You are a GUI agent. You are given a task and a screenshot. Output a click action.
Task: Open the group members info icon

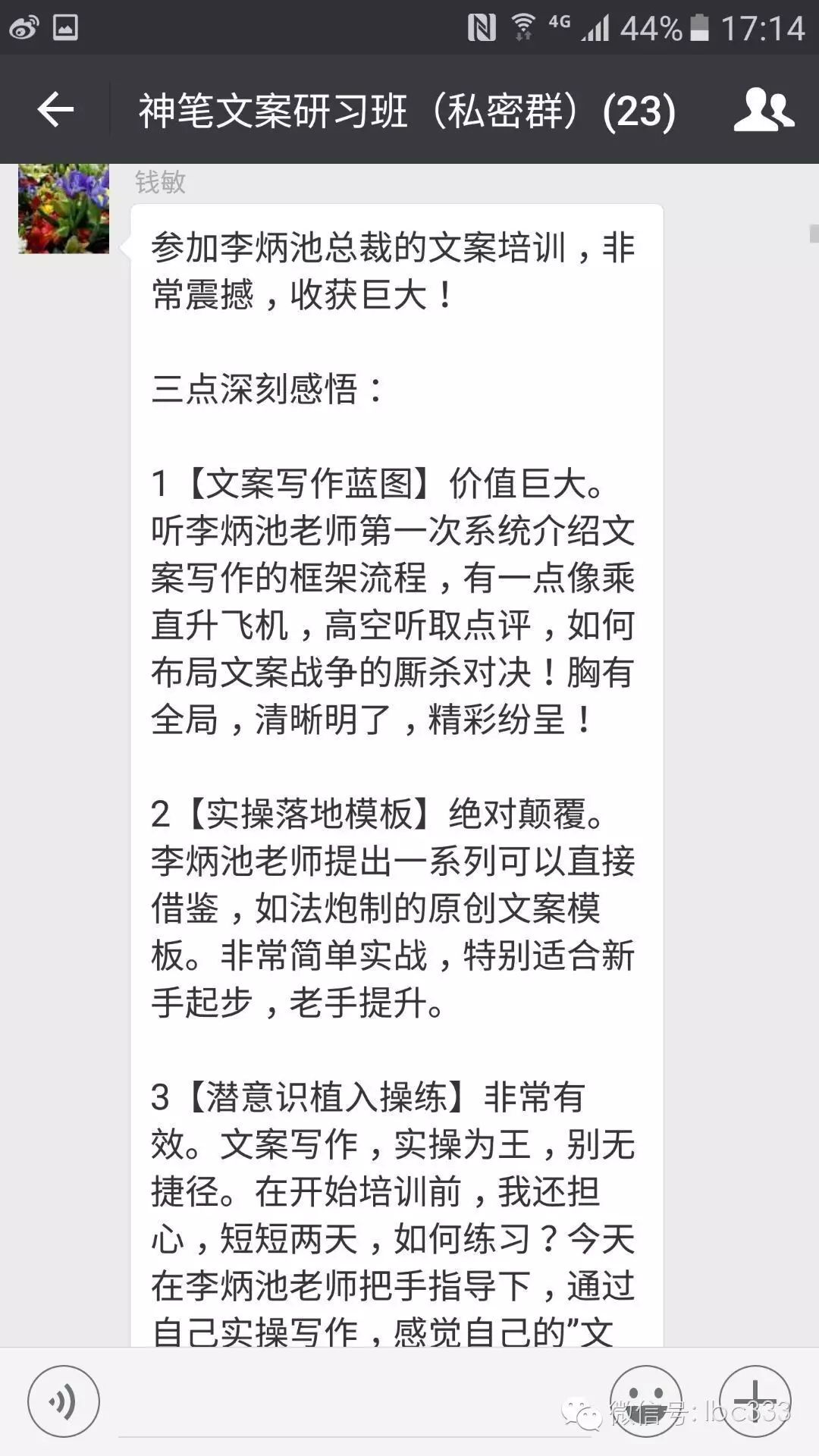pos(764,110)
